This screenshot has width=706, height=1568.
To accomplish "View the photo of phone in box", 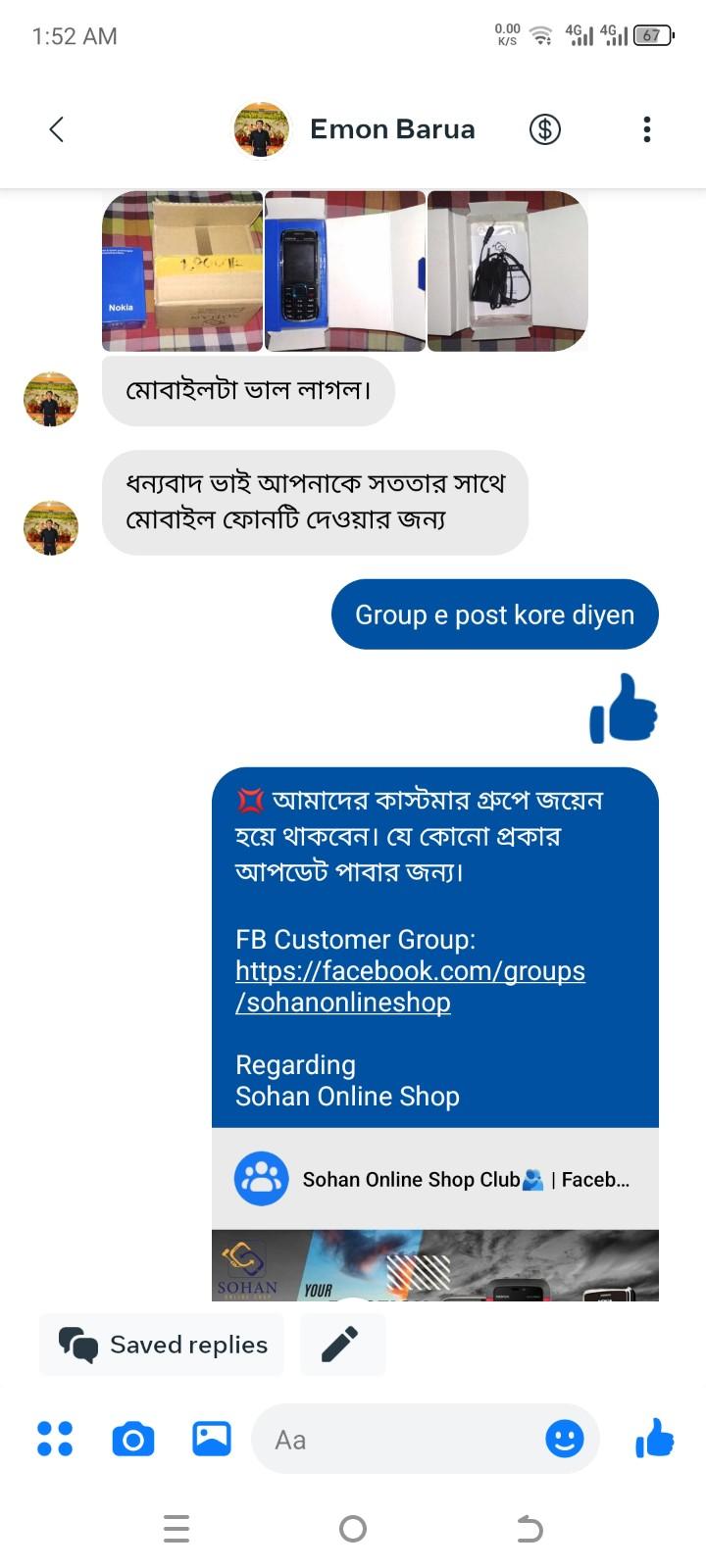I will [x=345, y=271].
